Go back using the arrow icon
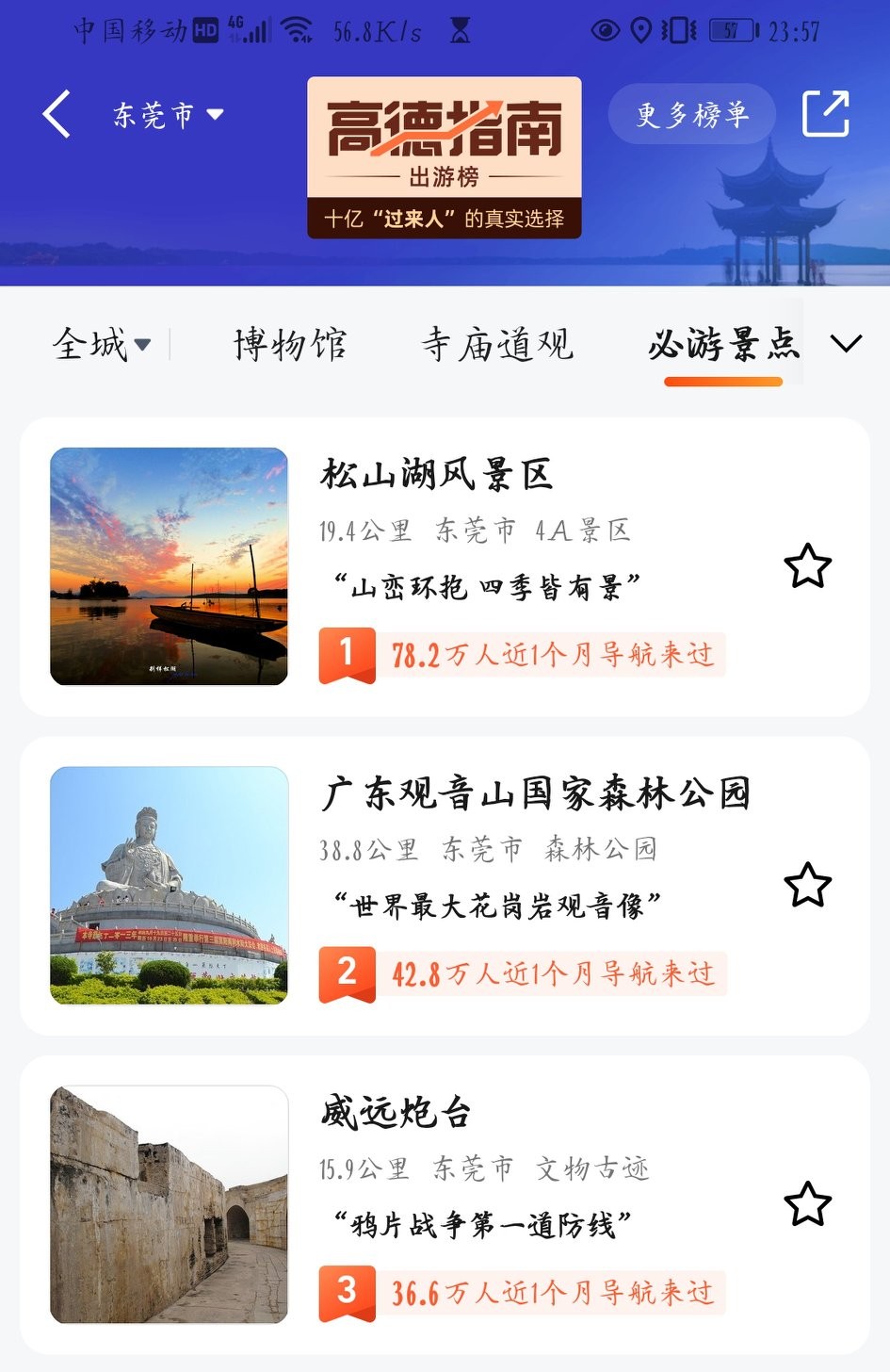The width and height of the screenshot is (890, 1372). click(57, 115)
